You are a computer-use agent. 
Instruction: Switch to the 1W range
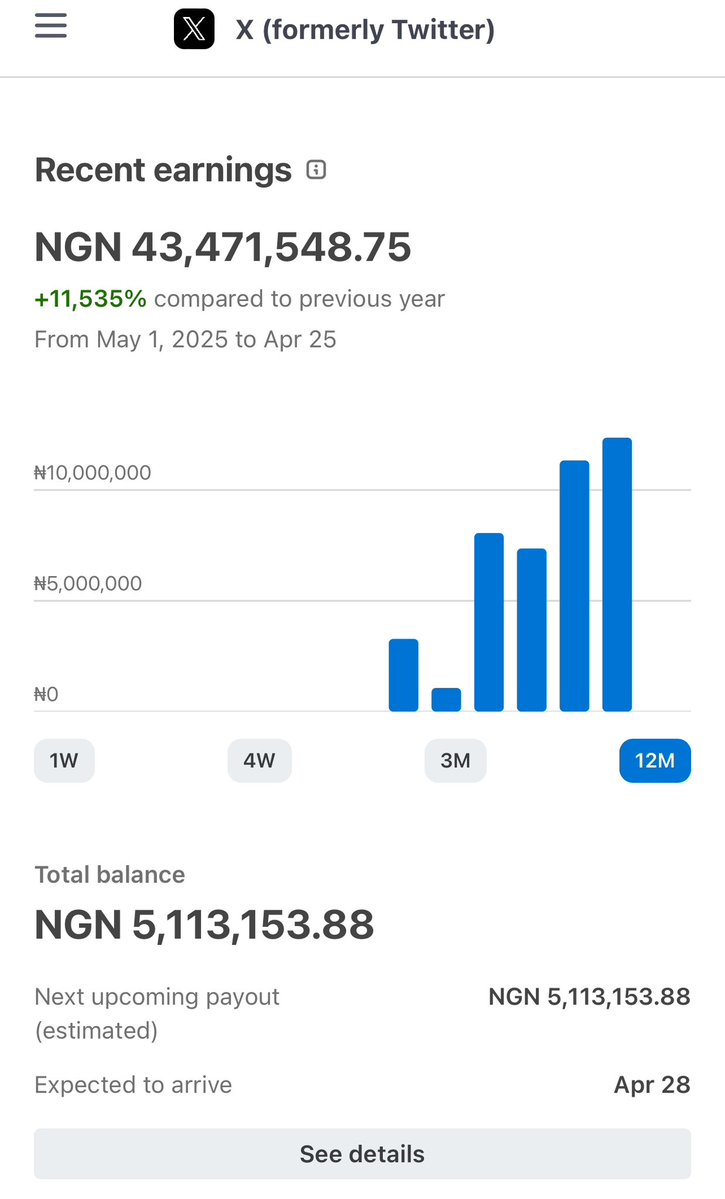pyautogui.click(x=64, y=761)
